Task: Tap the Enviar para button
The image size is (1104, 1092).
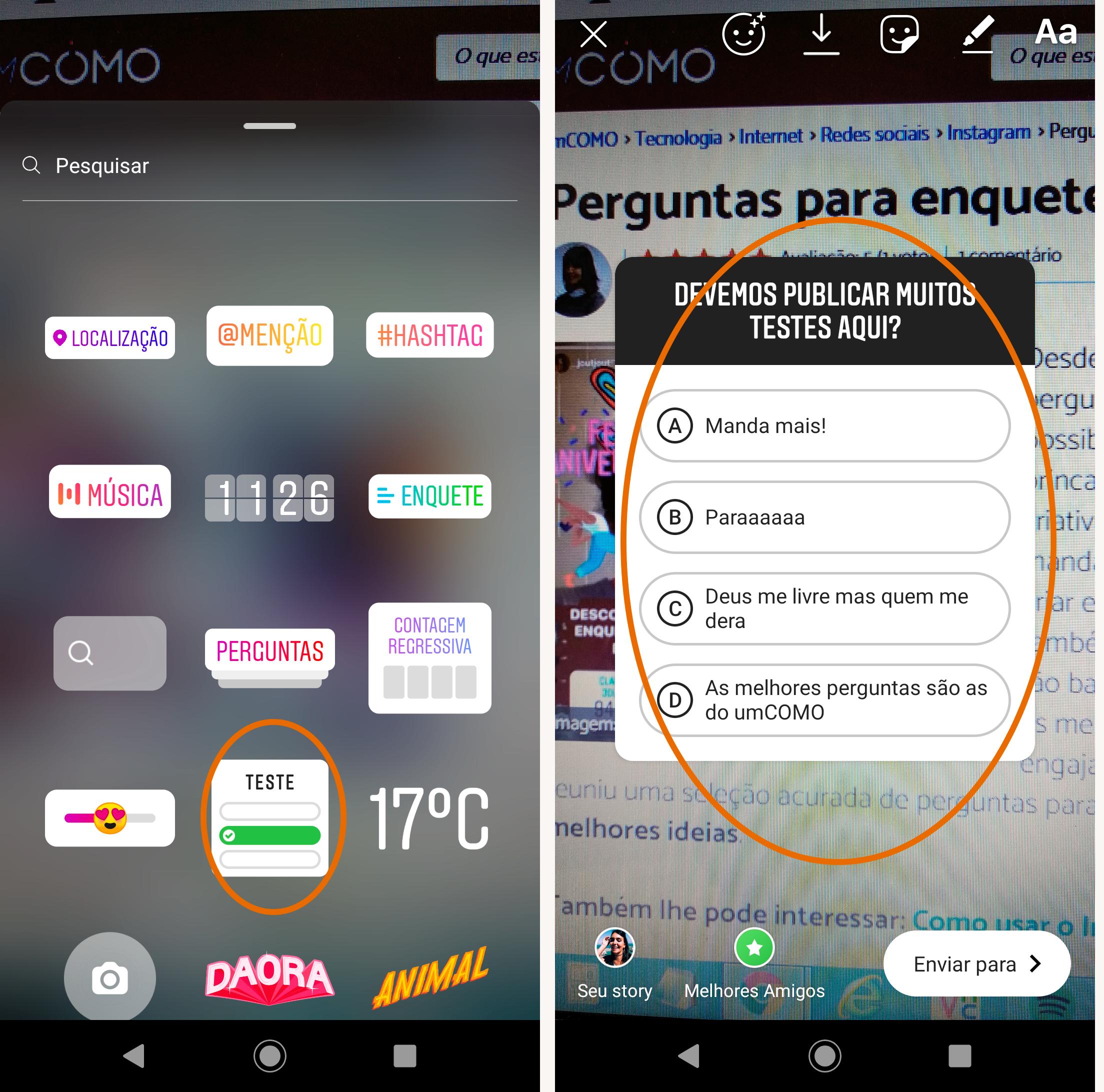Action: 976,964
